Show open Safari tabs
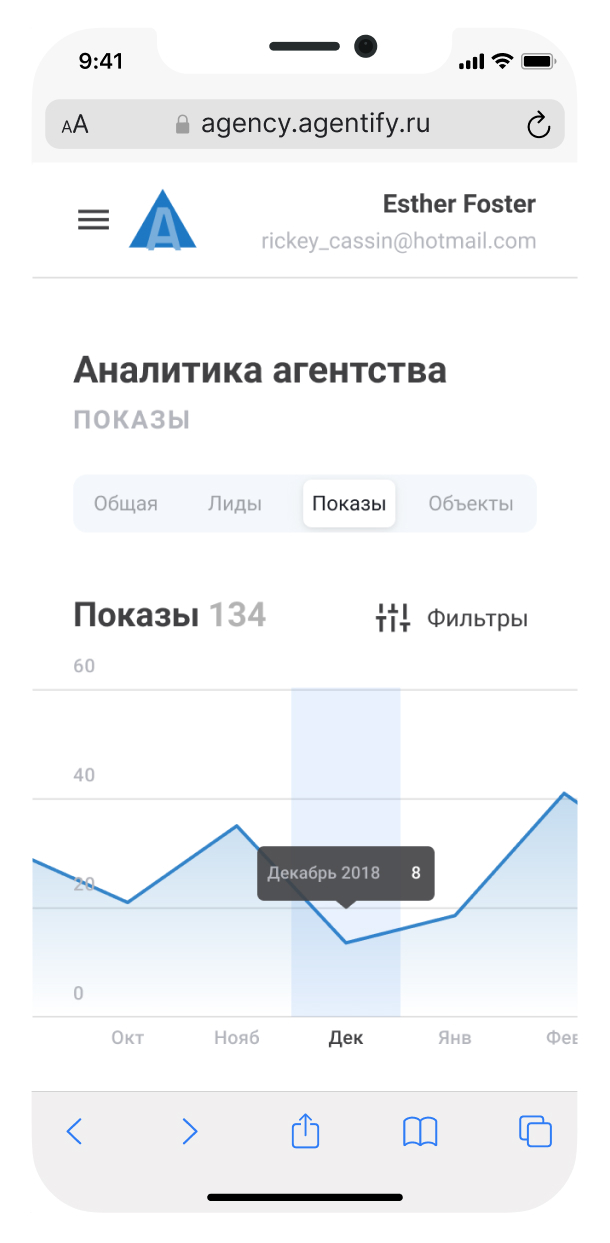This screenshot has height=1243, width=610. pyautogui.click(x=536, y=1131)
